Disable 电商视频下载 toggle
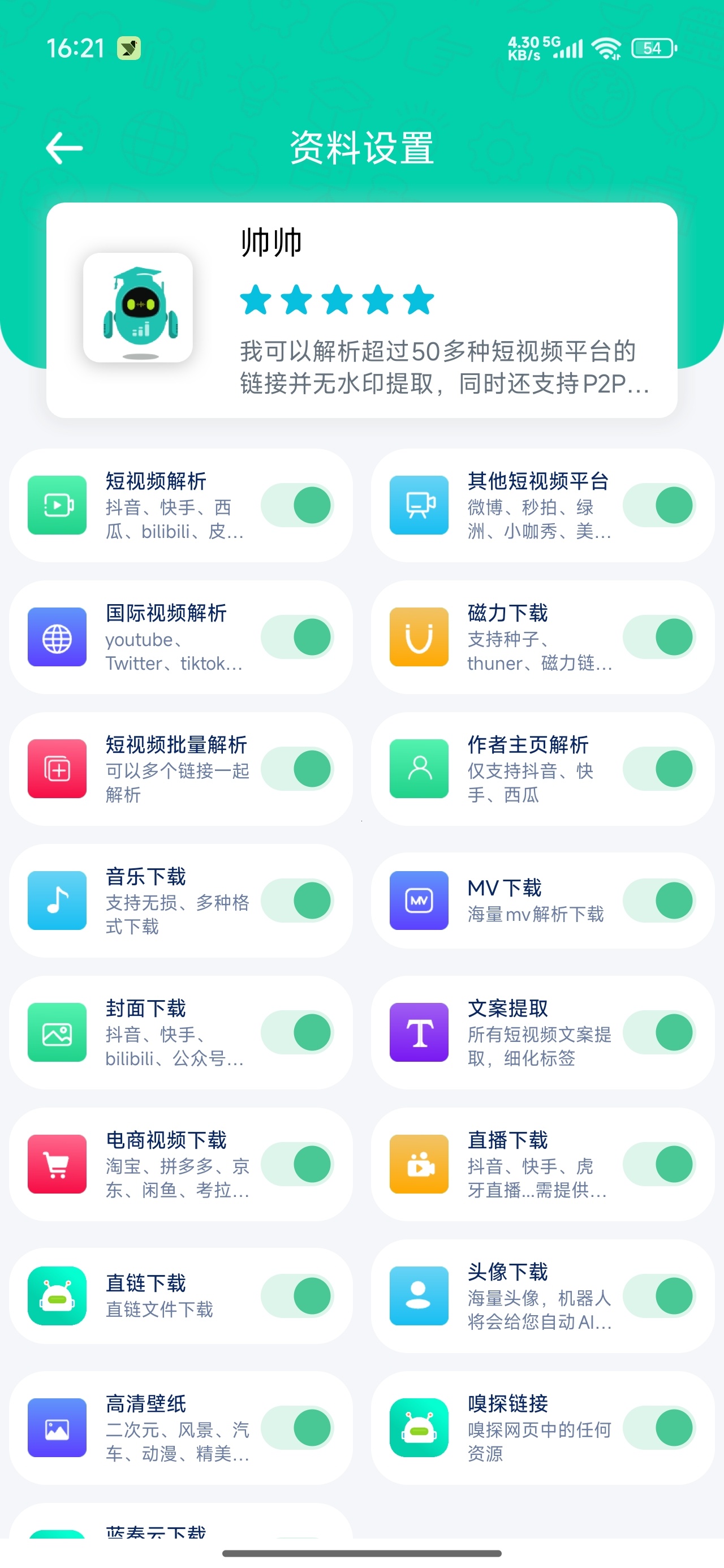 click(298, 1165)
